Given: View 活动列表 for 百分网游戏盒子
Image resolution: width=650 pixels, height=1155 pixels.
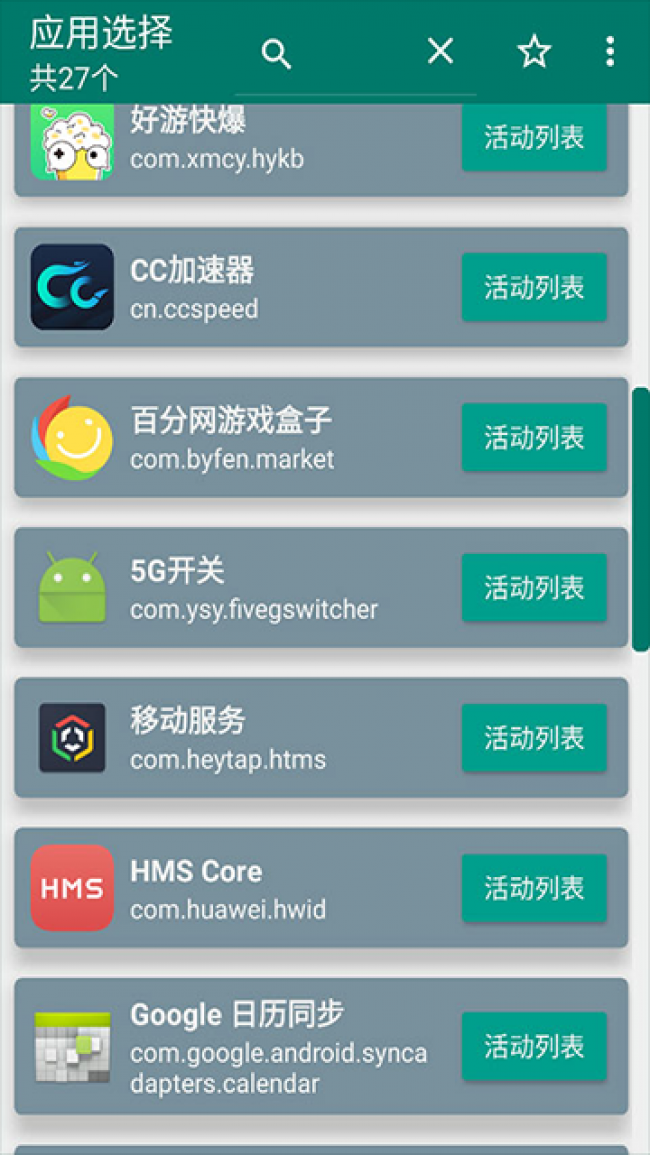Looking at the screenshot, I should [x=534, y=438].
